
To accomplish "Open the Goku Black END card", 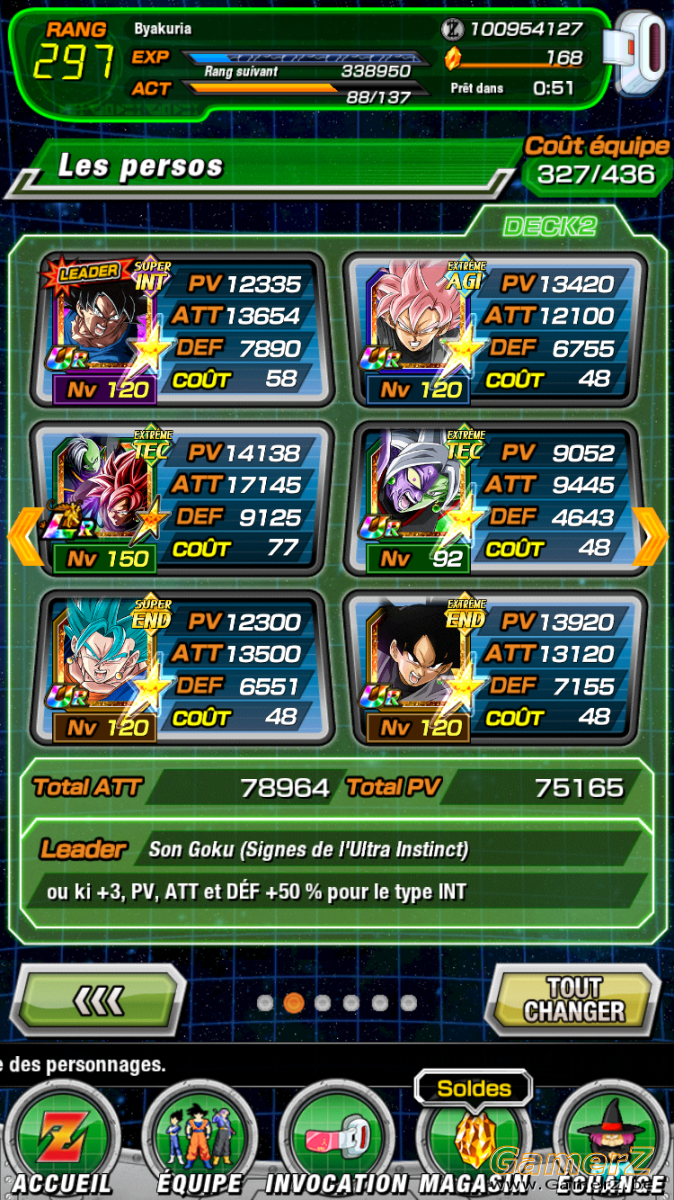I will coord(495,668).
